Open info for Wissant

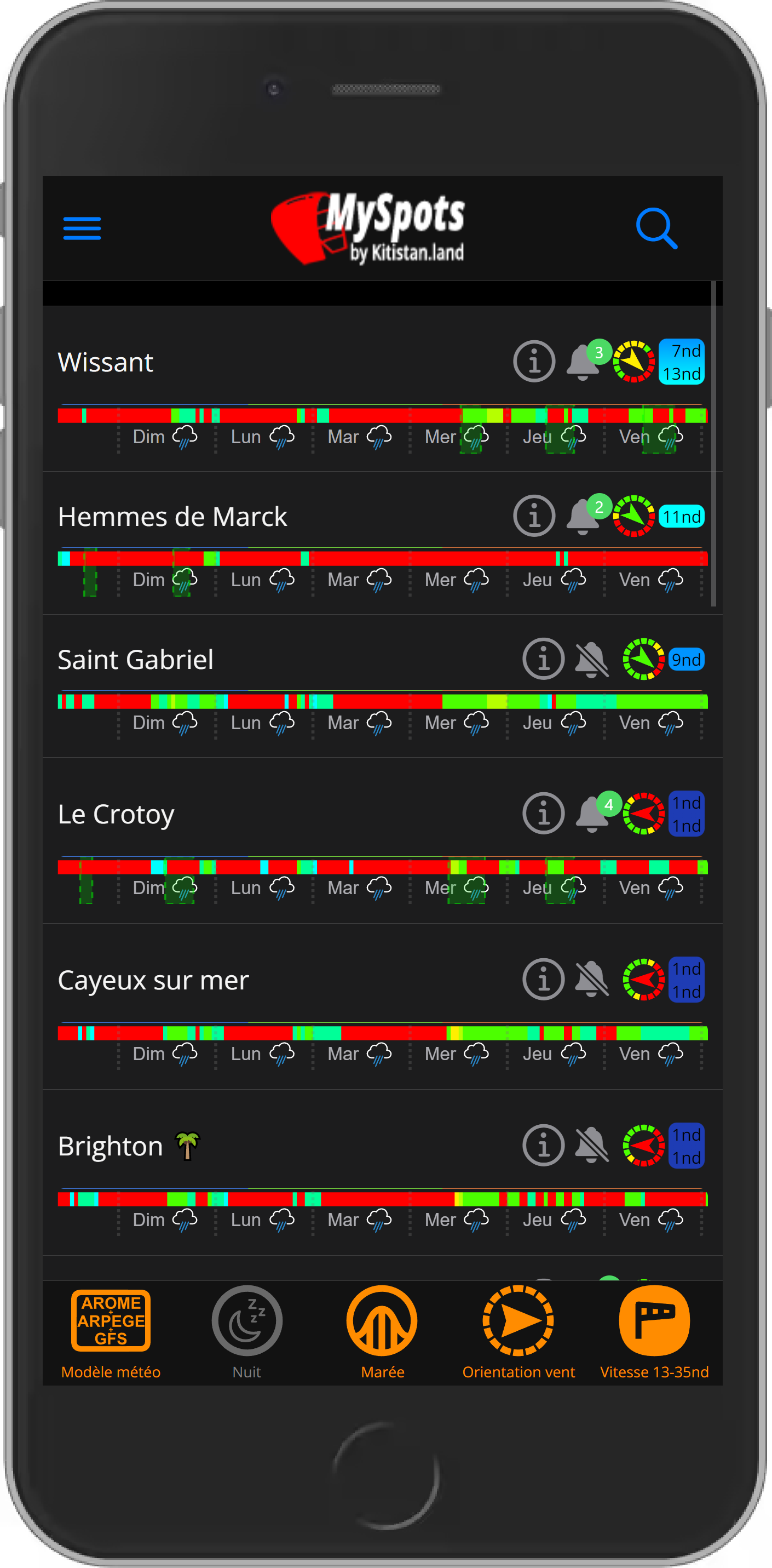tap(533, 361)
